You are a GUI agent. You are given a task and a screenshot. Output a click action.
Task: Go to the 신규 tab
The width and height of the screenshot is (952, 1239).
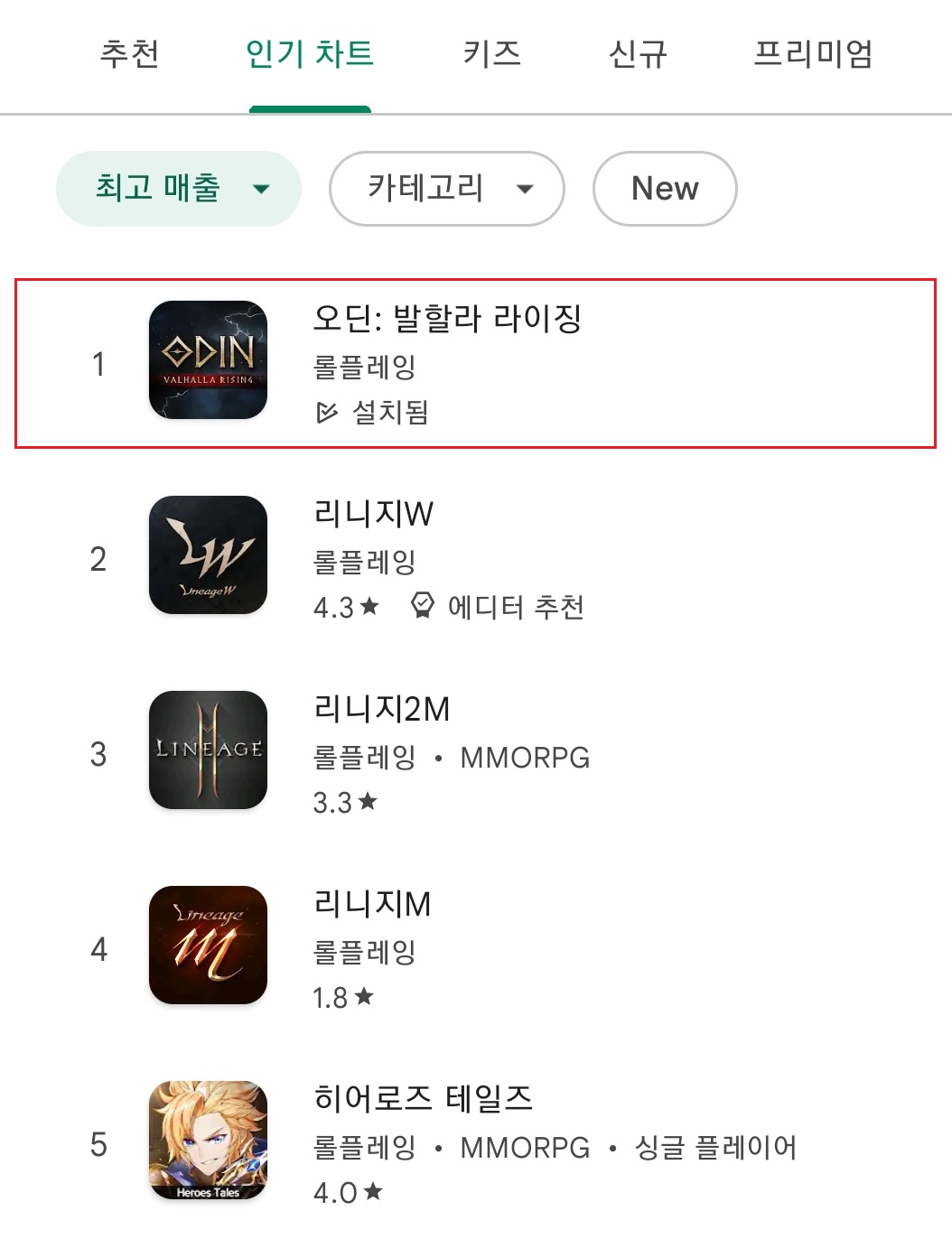pyautogui.click(x=638, y=54)
